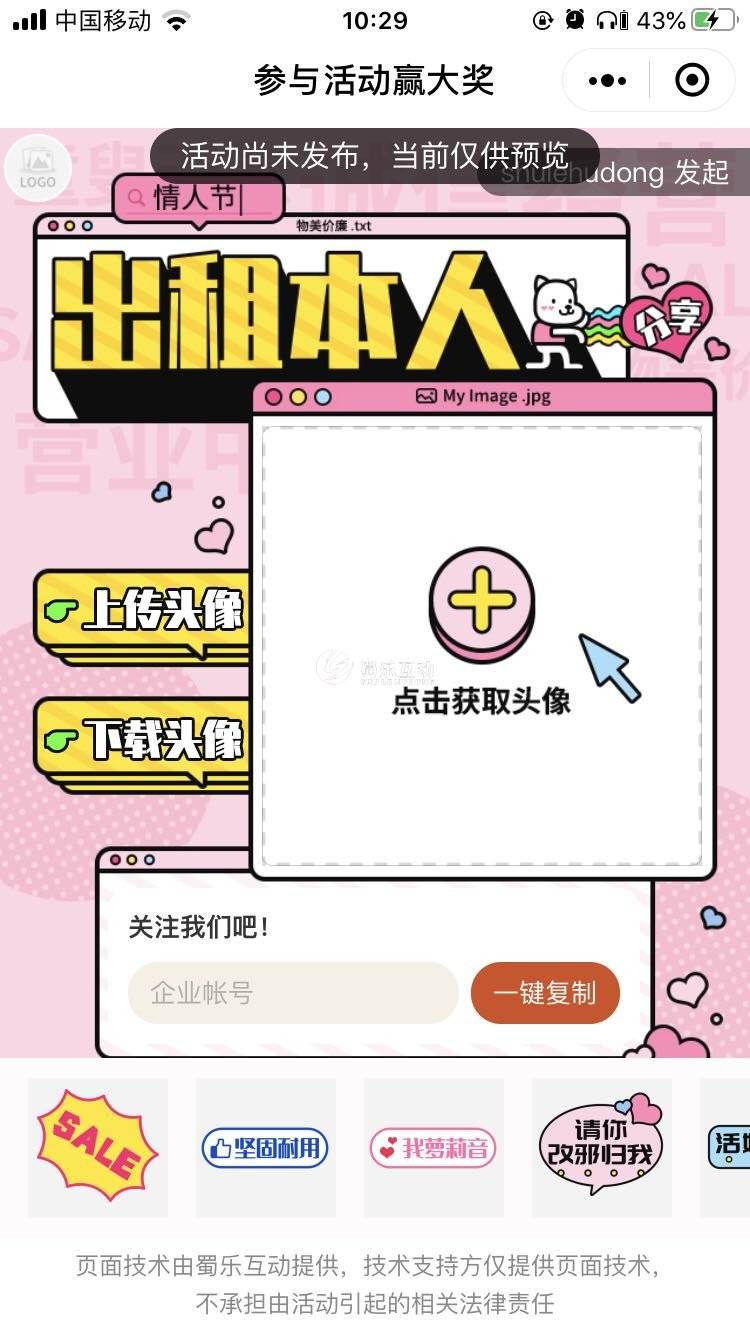Image resolution: width=750 pixels, height=1334 pixels.
Task: Copy the account with 一键复制 button
Action: [x=545, y=993]
